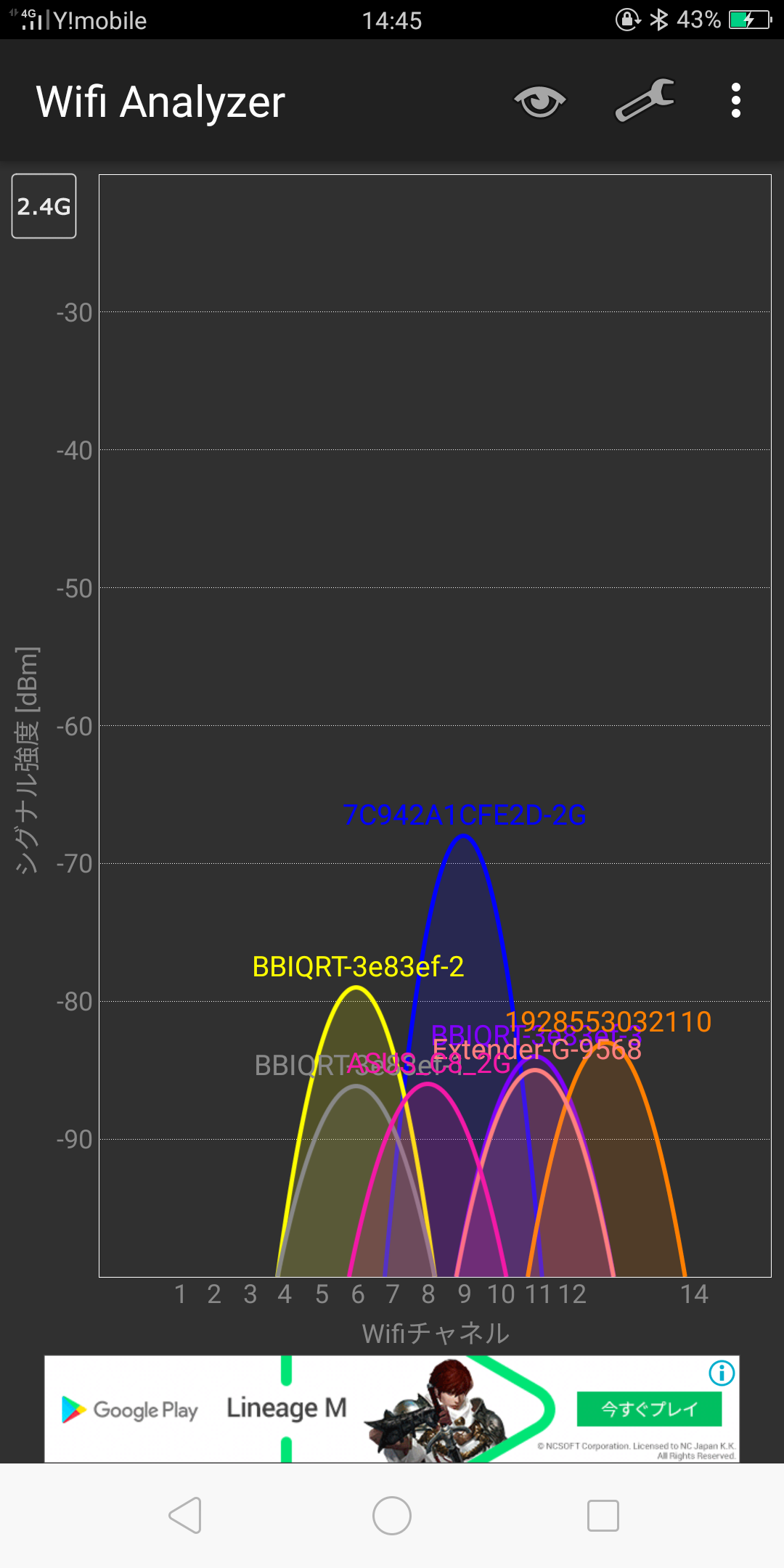Image resolution: width=784 pixels, height=1568 pixels.
Task: Open the Lineage M ad banner
Action: 392,1409
